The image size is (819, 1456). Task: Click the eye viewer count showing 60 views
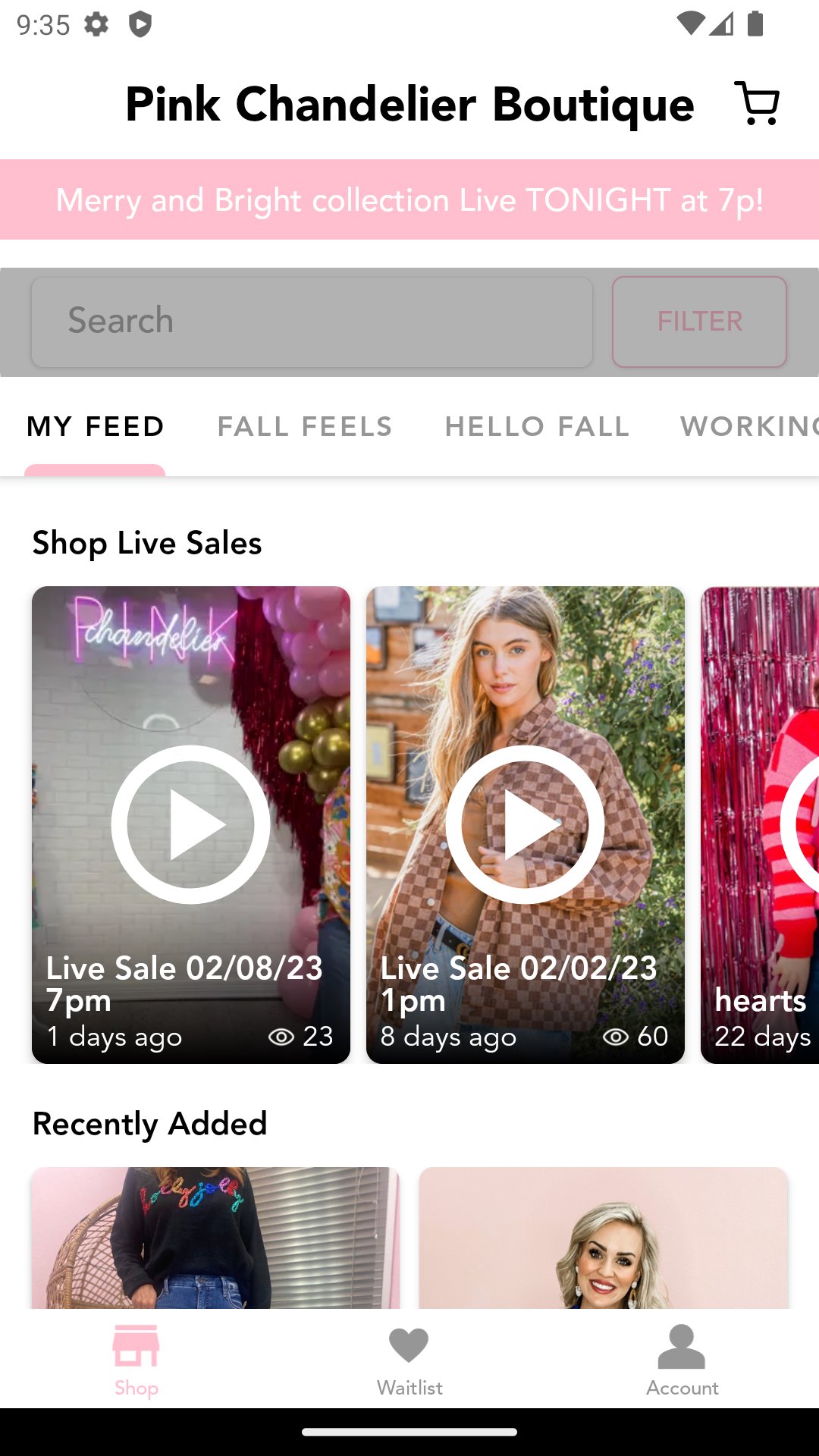tap(616, 1036)
